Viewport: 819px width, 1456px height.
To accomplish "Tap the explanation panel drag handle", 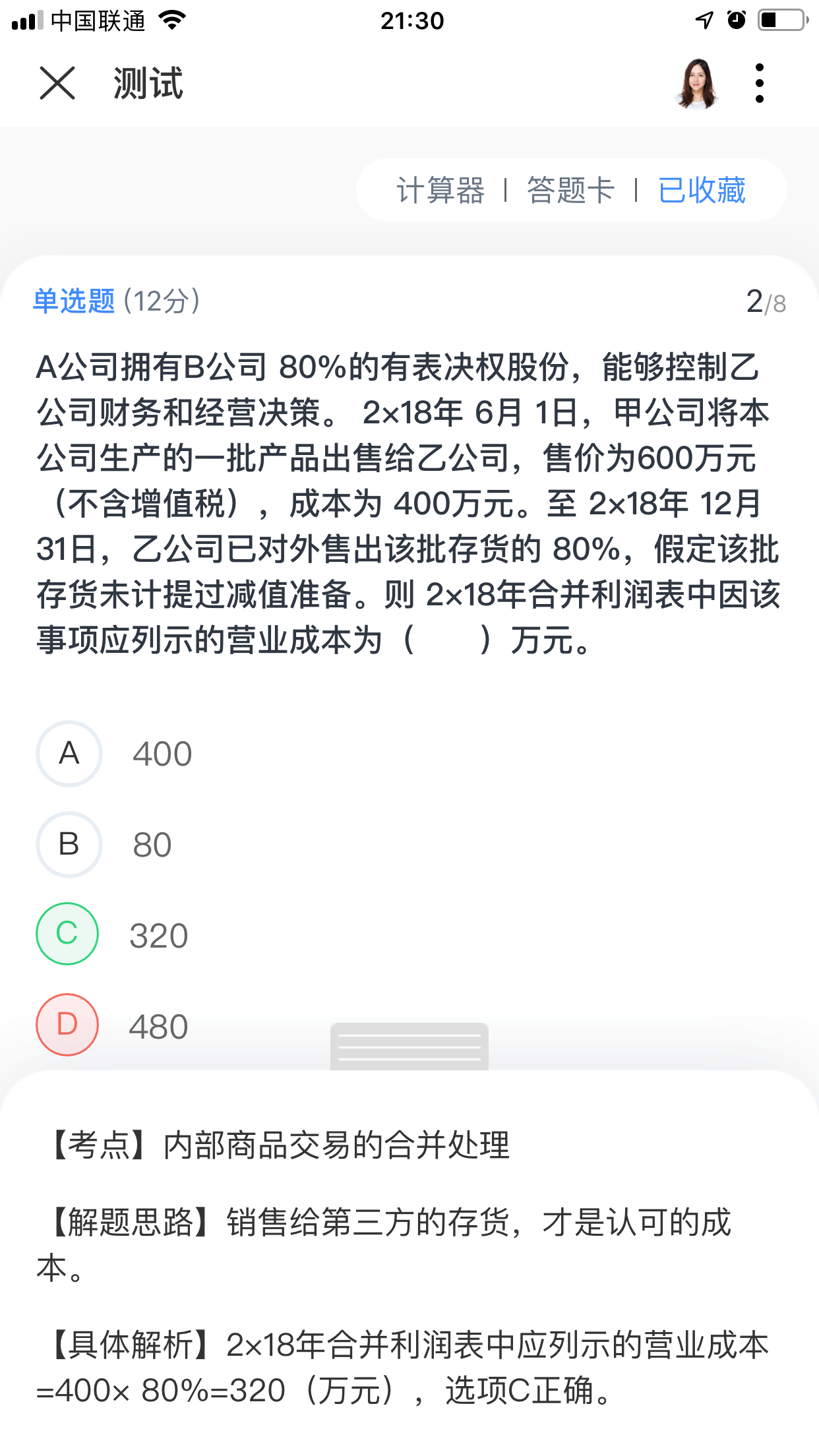I will coord(409,1046).
